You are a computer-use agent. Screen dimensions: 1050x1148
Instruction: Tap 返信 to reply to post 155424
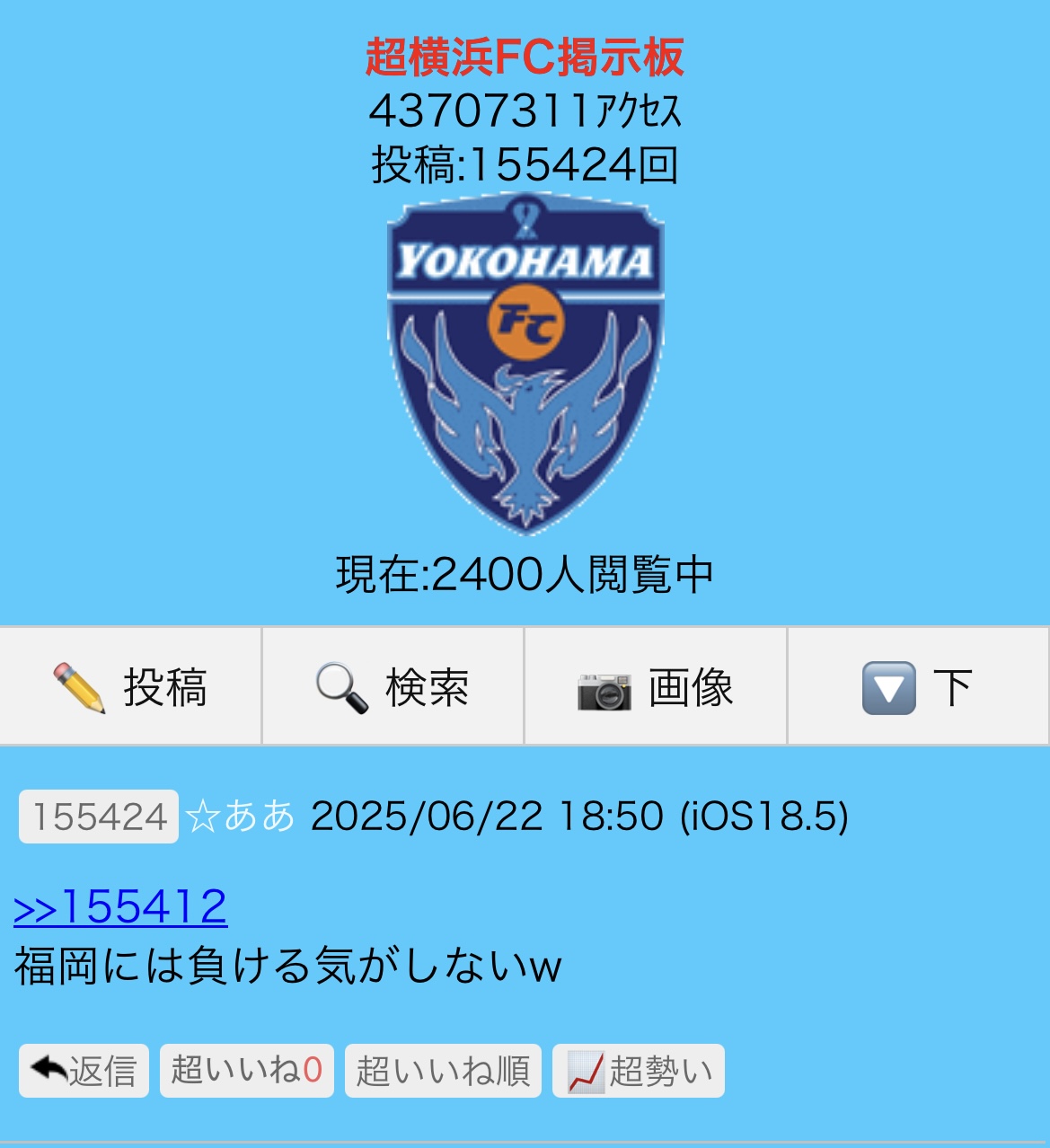pyautogui.click(x=84, y=1071)
